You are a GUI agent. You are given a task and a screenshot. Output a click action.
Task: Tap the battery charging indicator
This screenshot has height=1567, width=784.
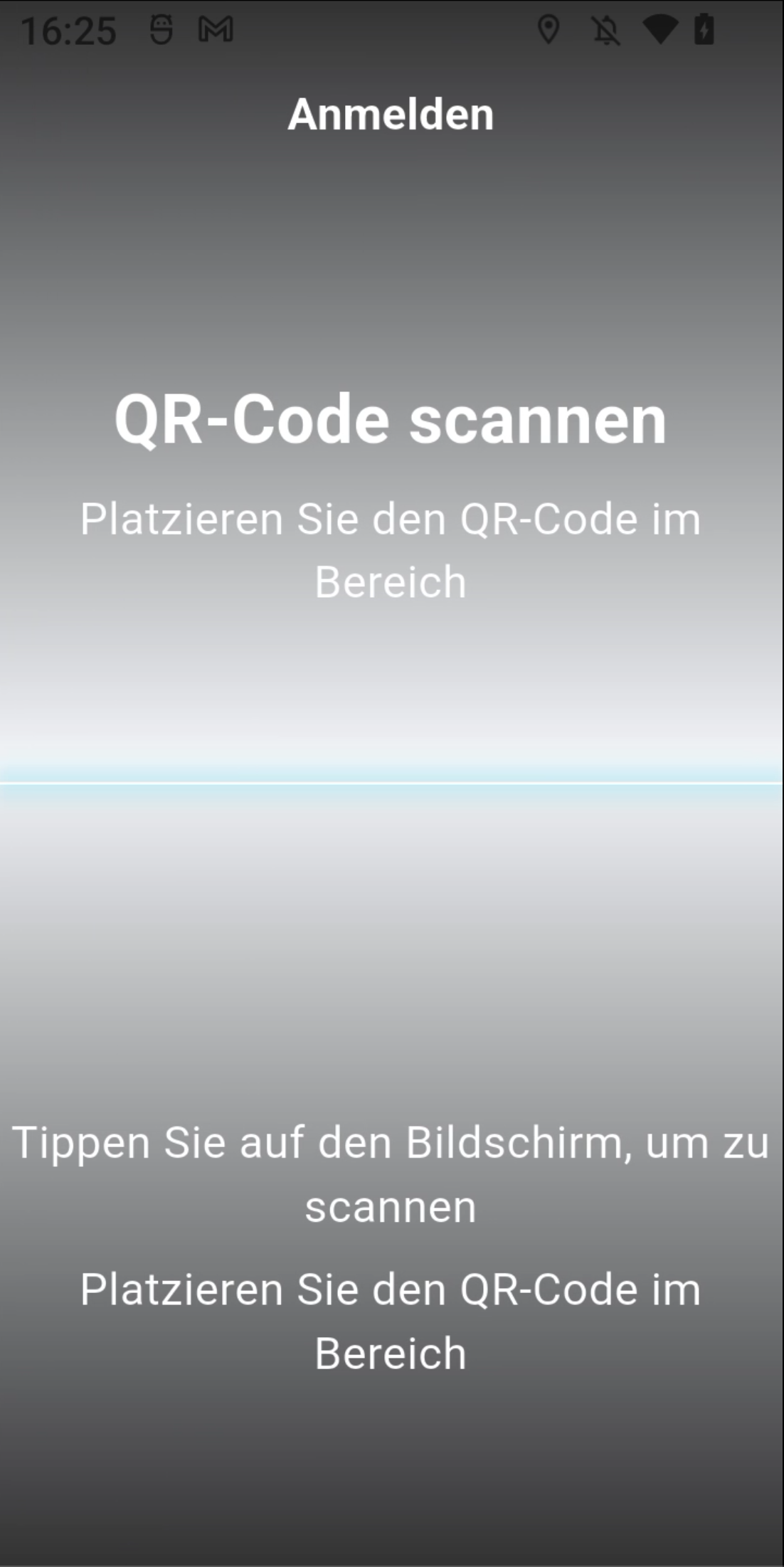coord(703,29)
